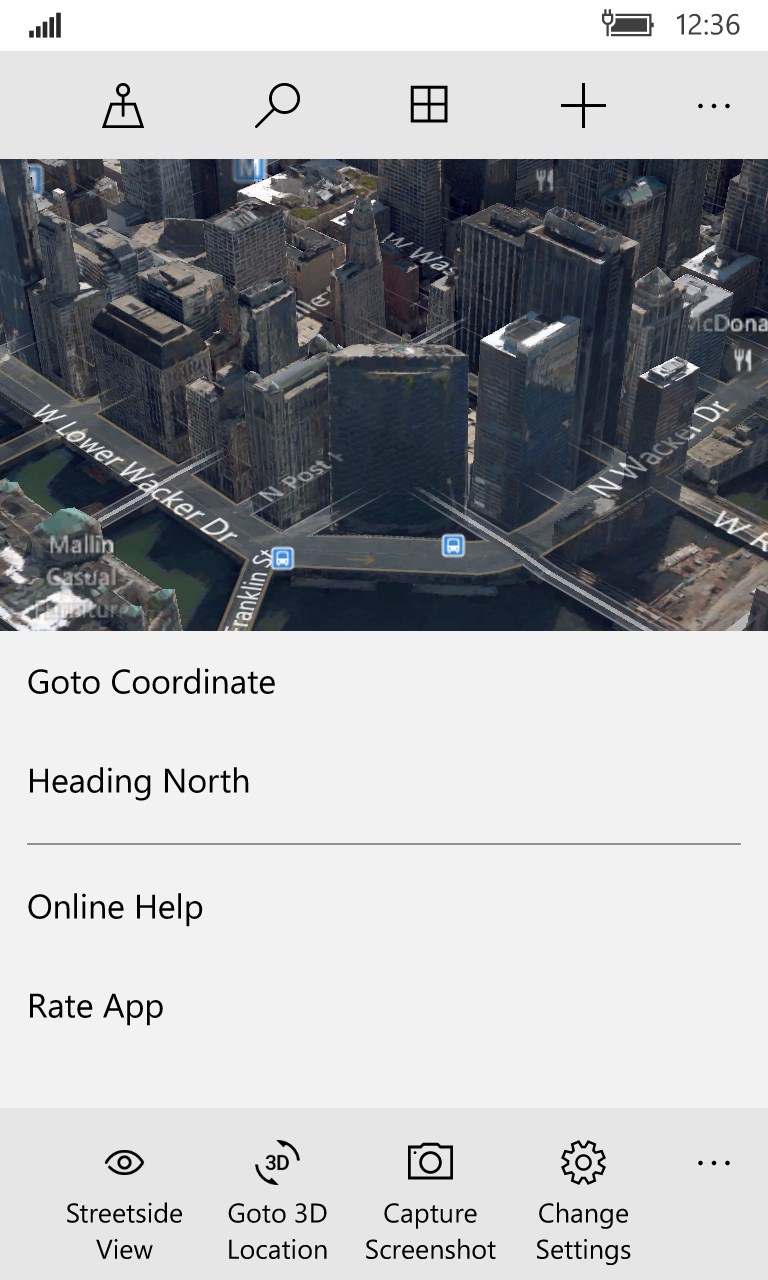The width and height of the screenshot is (768, 1280).
Task: Select Rate App
Action: coord(95,1006)
